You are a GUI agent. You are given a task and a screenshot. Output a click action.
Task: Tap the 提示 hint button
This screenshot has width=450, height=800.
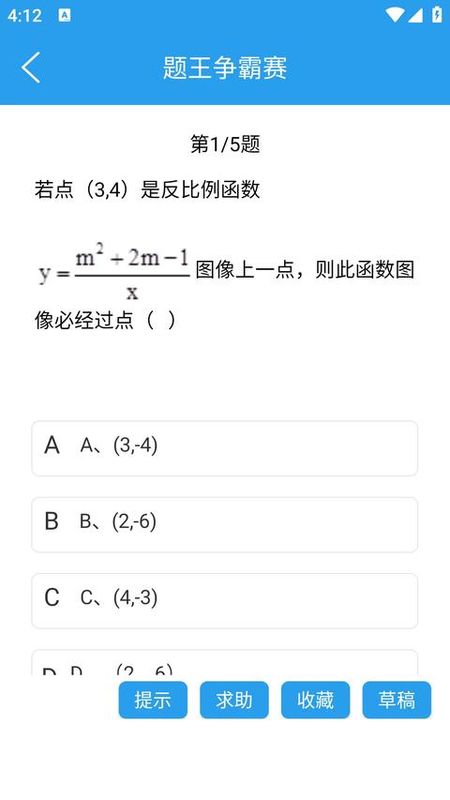(153, 699)
